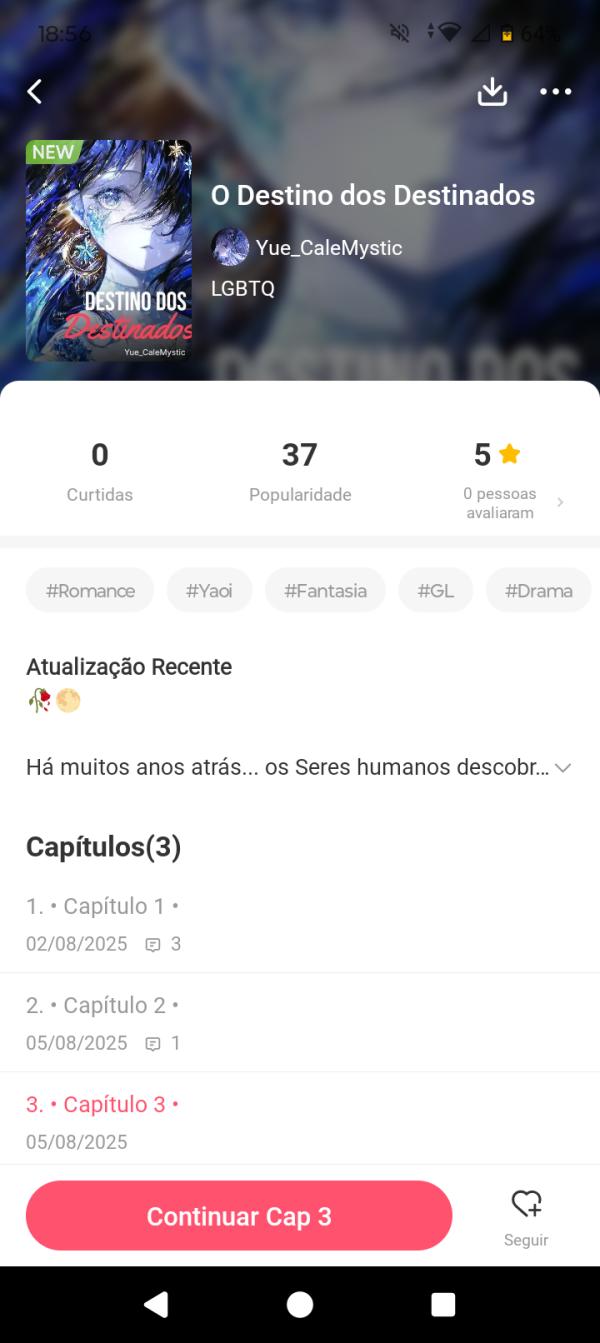Open Capítulo 1 from the chapter list
This screenshot has height=1343, width=600.
(102, 922)
